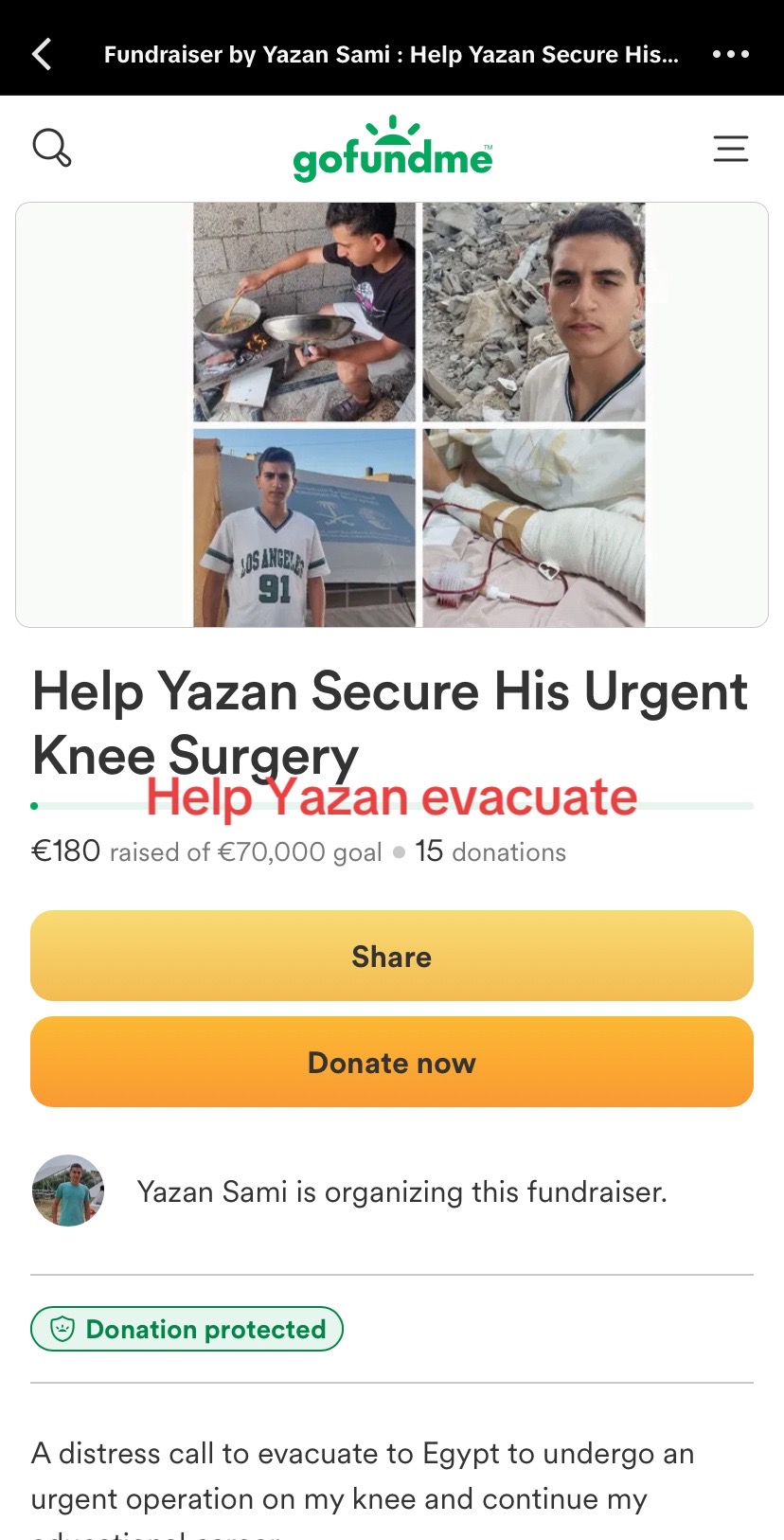Go back using the top-left arrow
The width and height of the screenshot is (784, 1540).
[x=42, y=54]
